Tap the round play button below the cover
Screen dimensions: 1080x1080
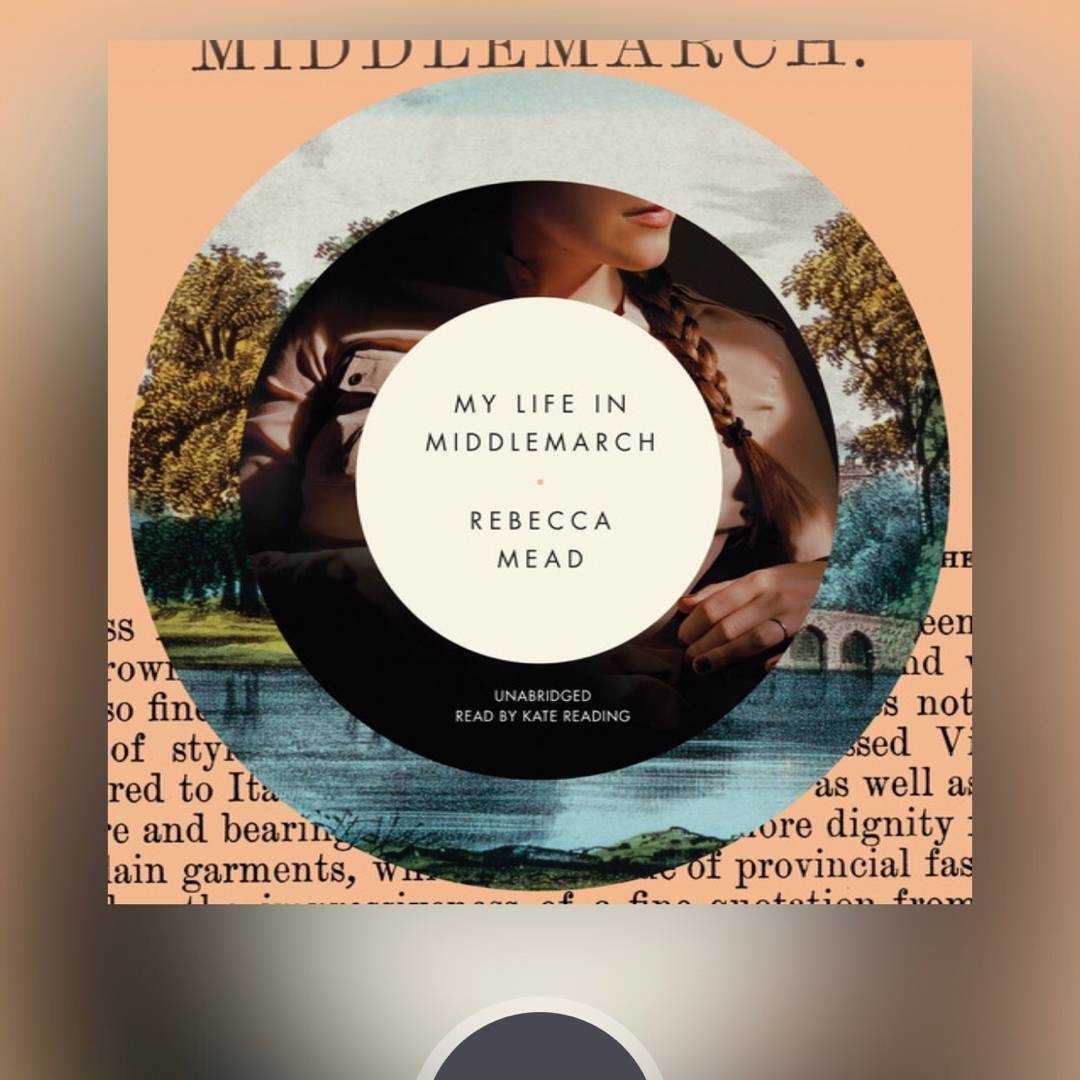coord(540,1050)
